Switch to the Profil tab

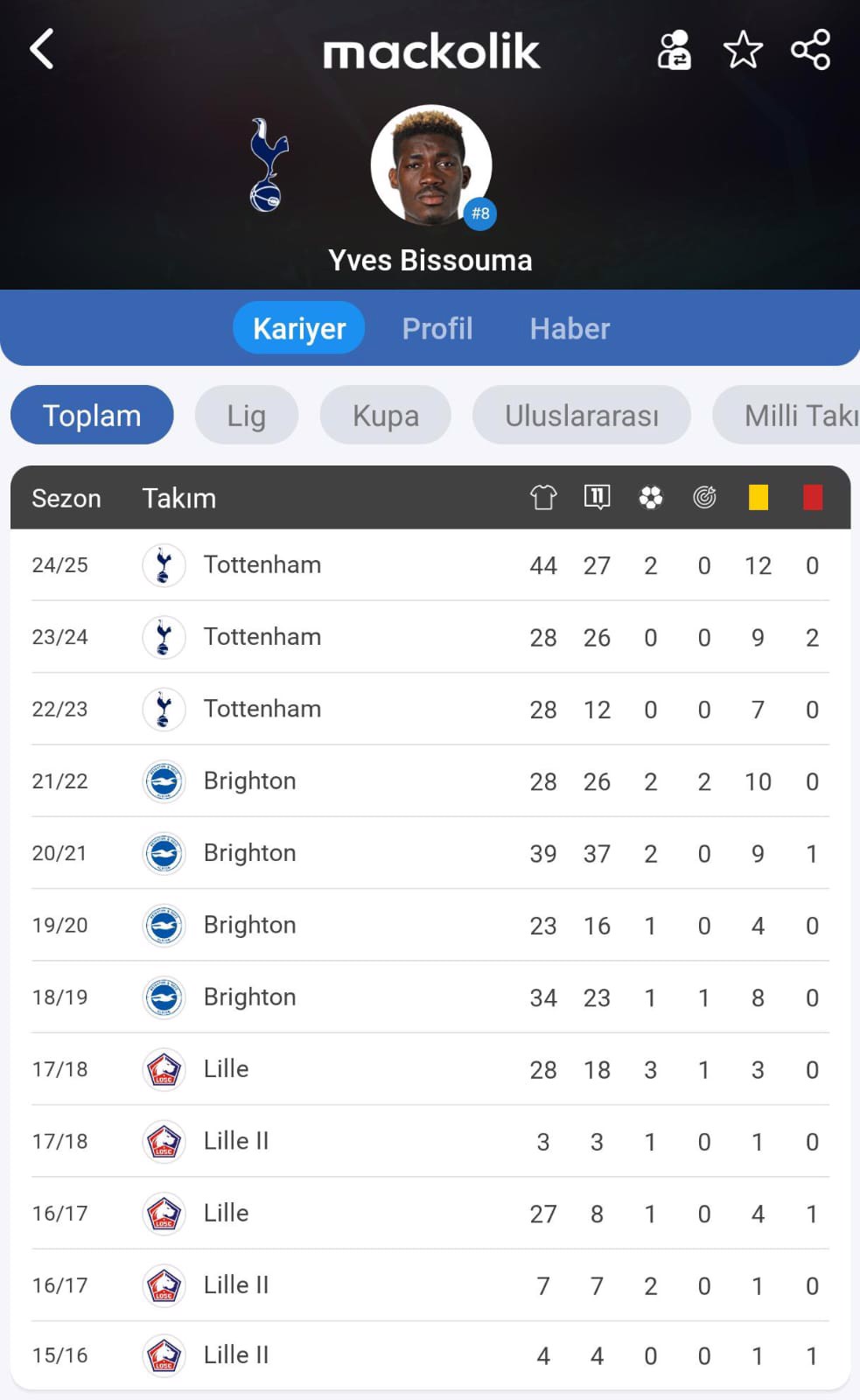[x=437, y=328]
